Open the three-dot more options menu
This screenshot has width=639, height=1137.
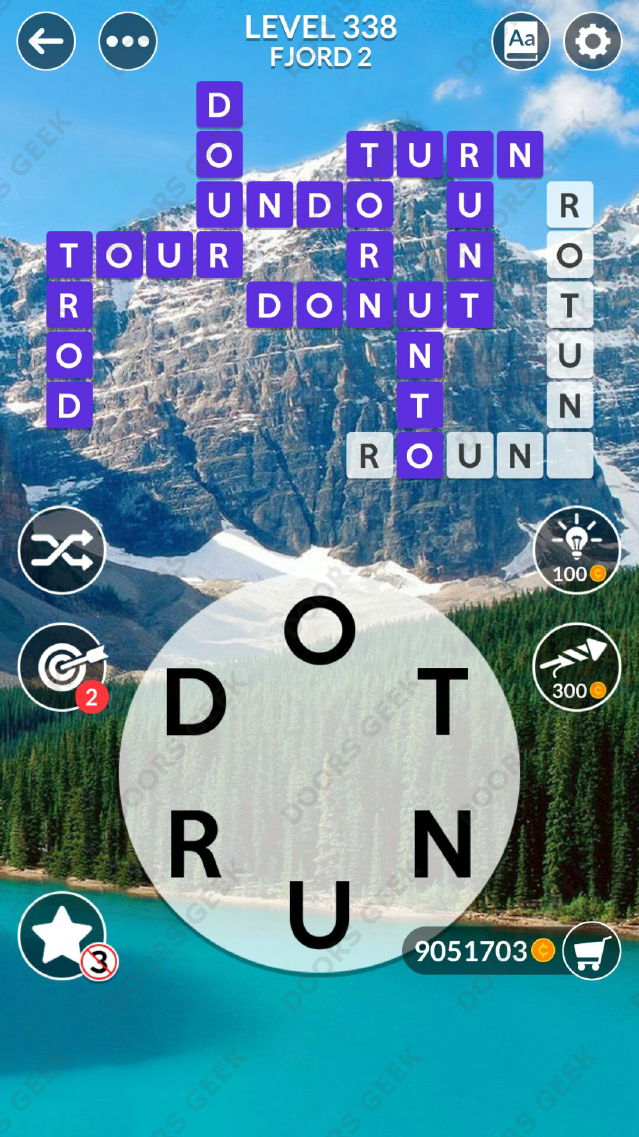pos(128,41)
